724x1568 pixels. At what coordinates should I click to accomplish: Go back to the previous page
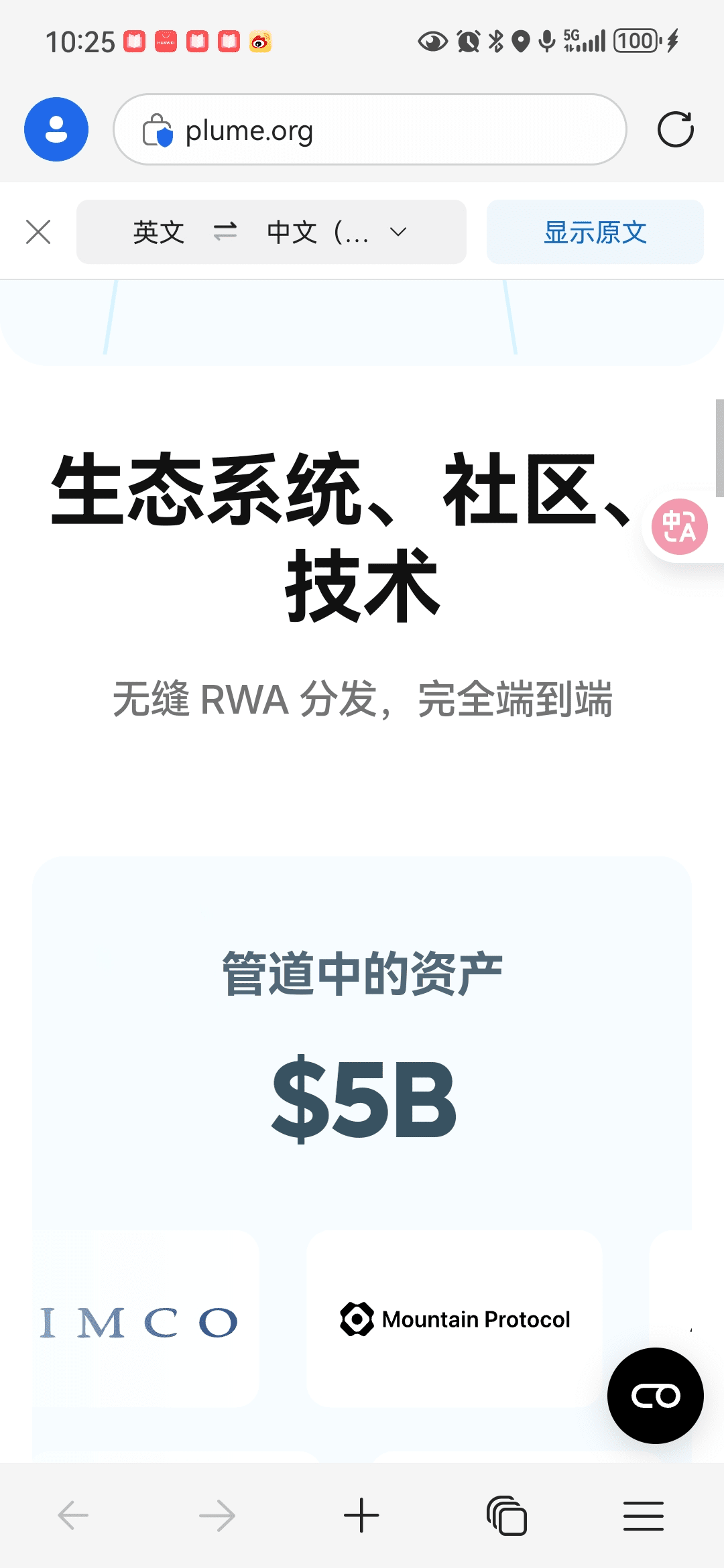(x=73, y=1516)
